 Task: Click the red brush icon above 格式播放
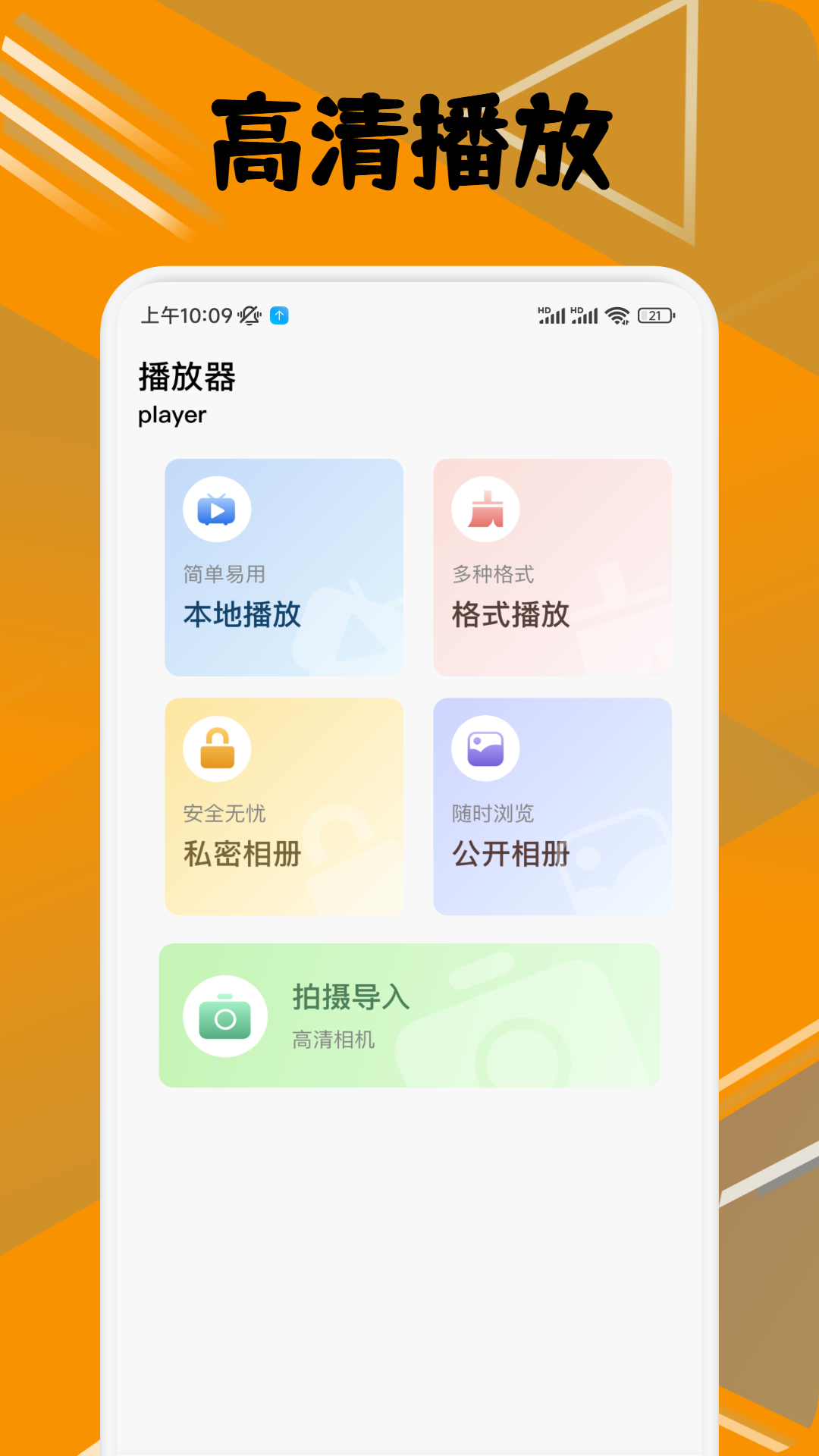(485, 509)
